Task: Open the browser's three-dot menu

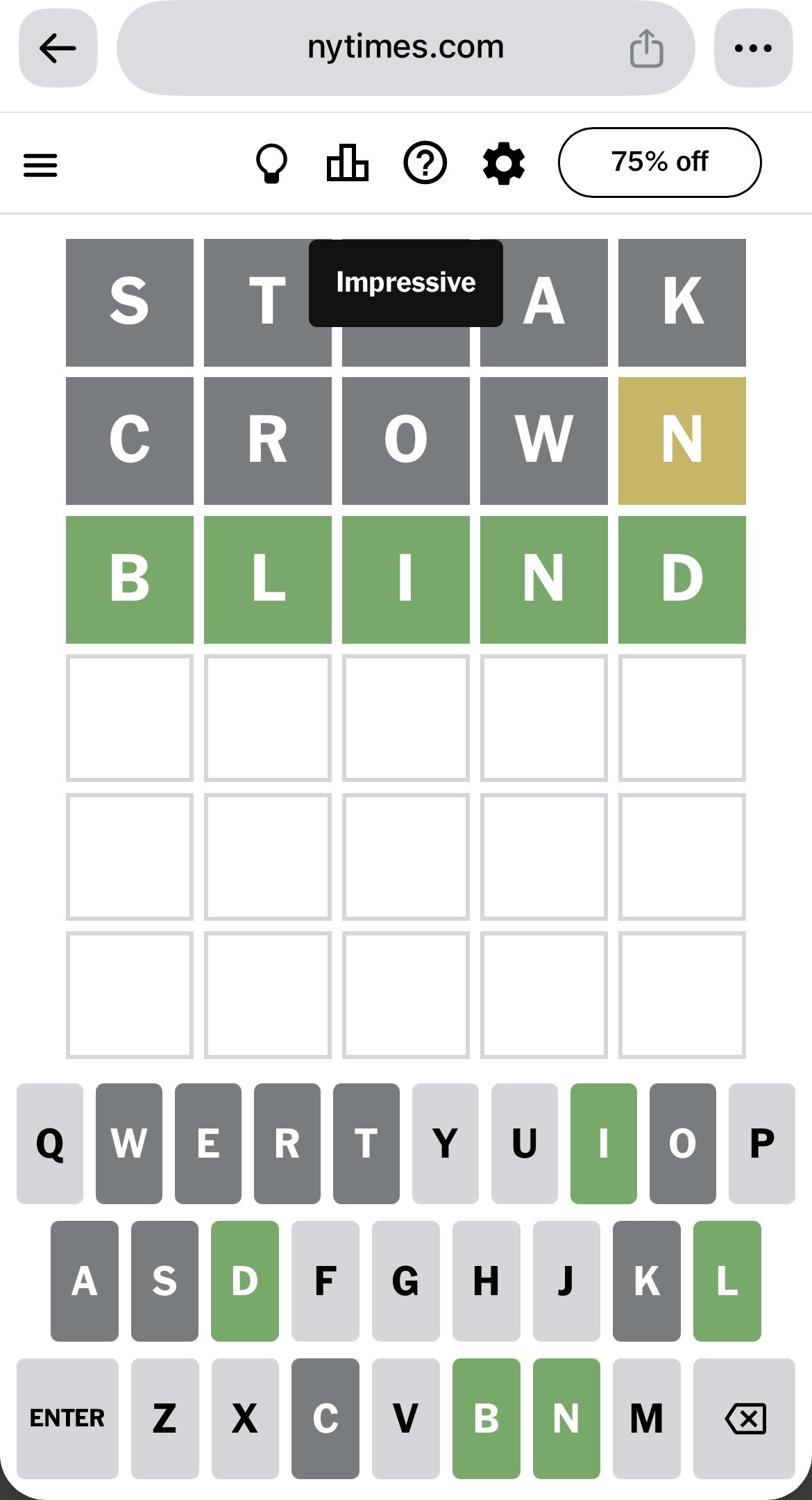Action: point(753,49)
